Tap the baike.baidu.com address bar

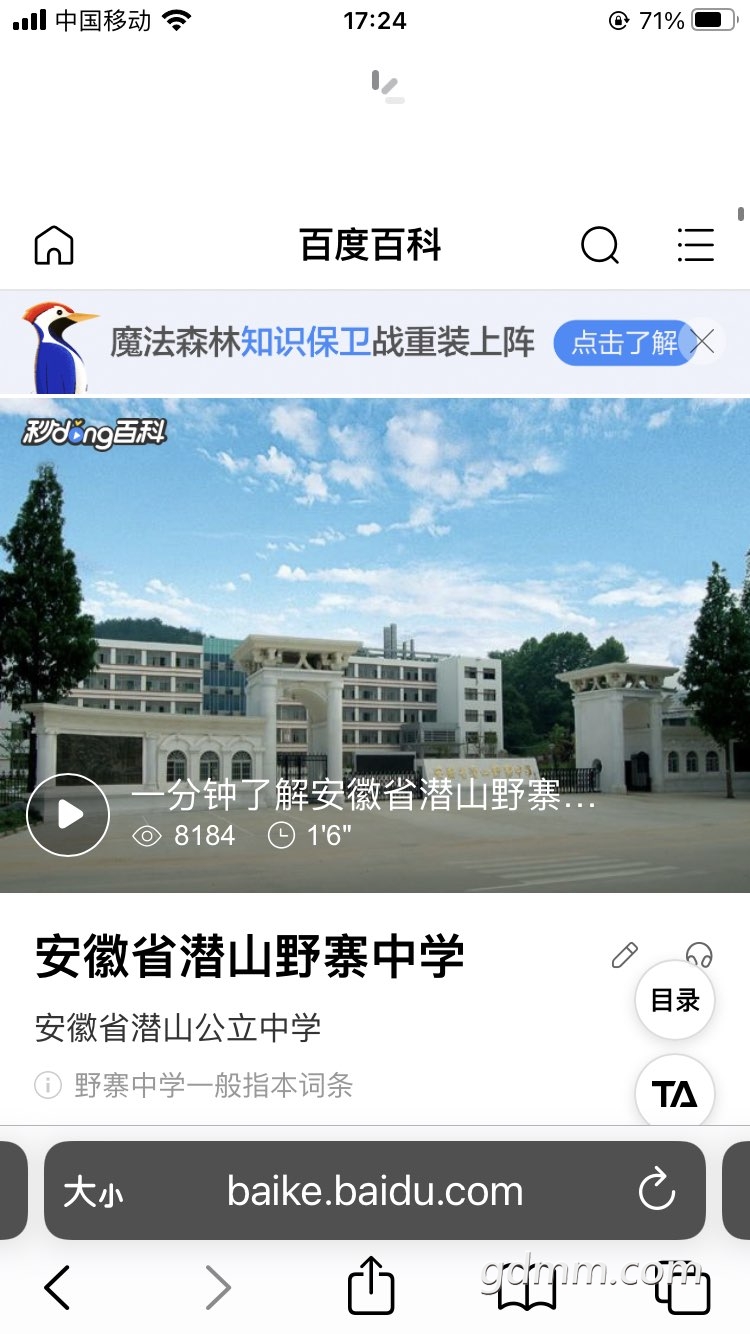[x=375, y=1191]
